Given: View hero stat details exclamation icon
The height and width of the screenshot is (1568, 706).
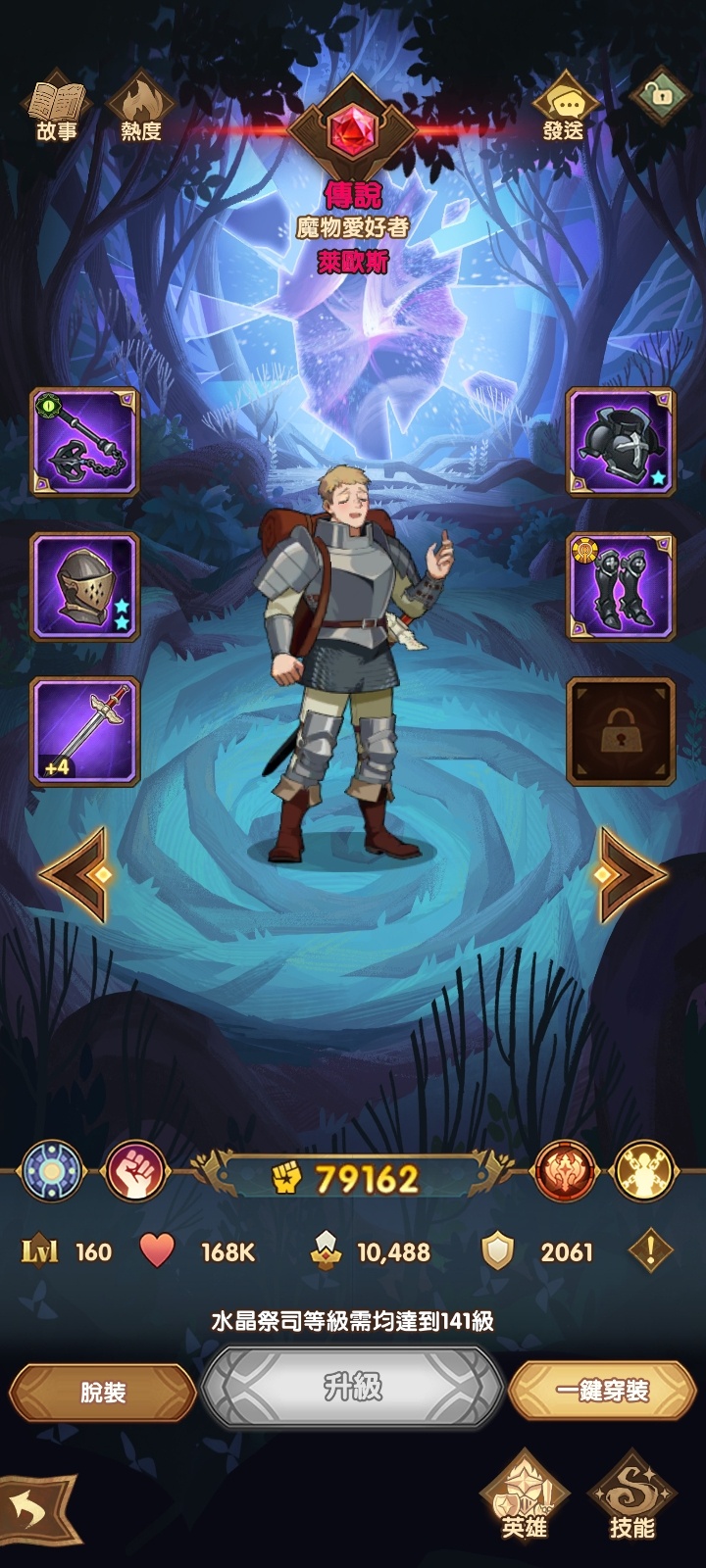Looking at the screenshot, I should 650,1251.
